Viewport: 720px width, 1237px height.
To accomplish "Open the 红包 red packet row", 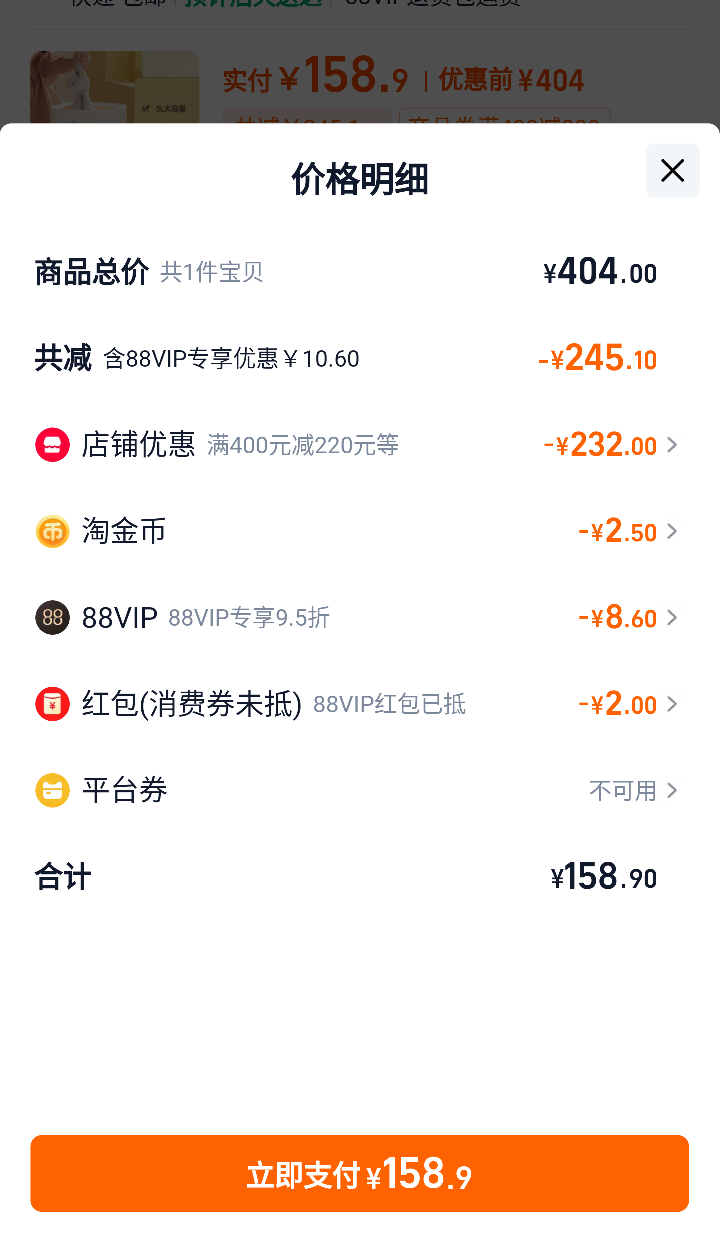I will [x=359, y=704].
